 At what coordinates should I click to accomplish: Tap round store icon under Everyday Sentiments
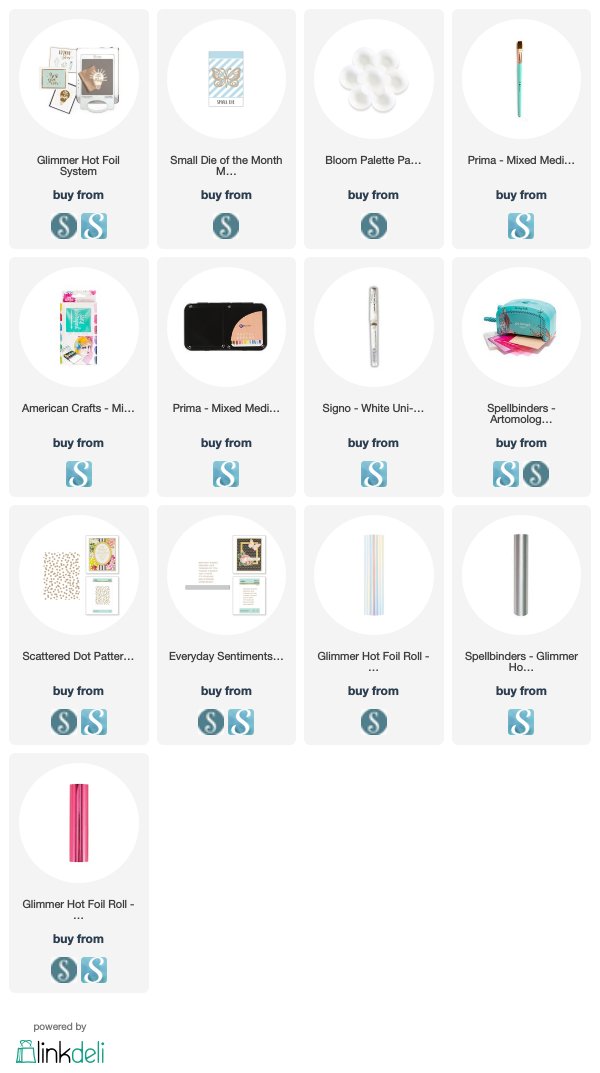(211, 722)
